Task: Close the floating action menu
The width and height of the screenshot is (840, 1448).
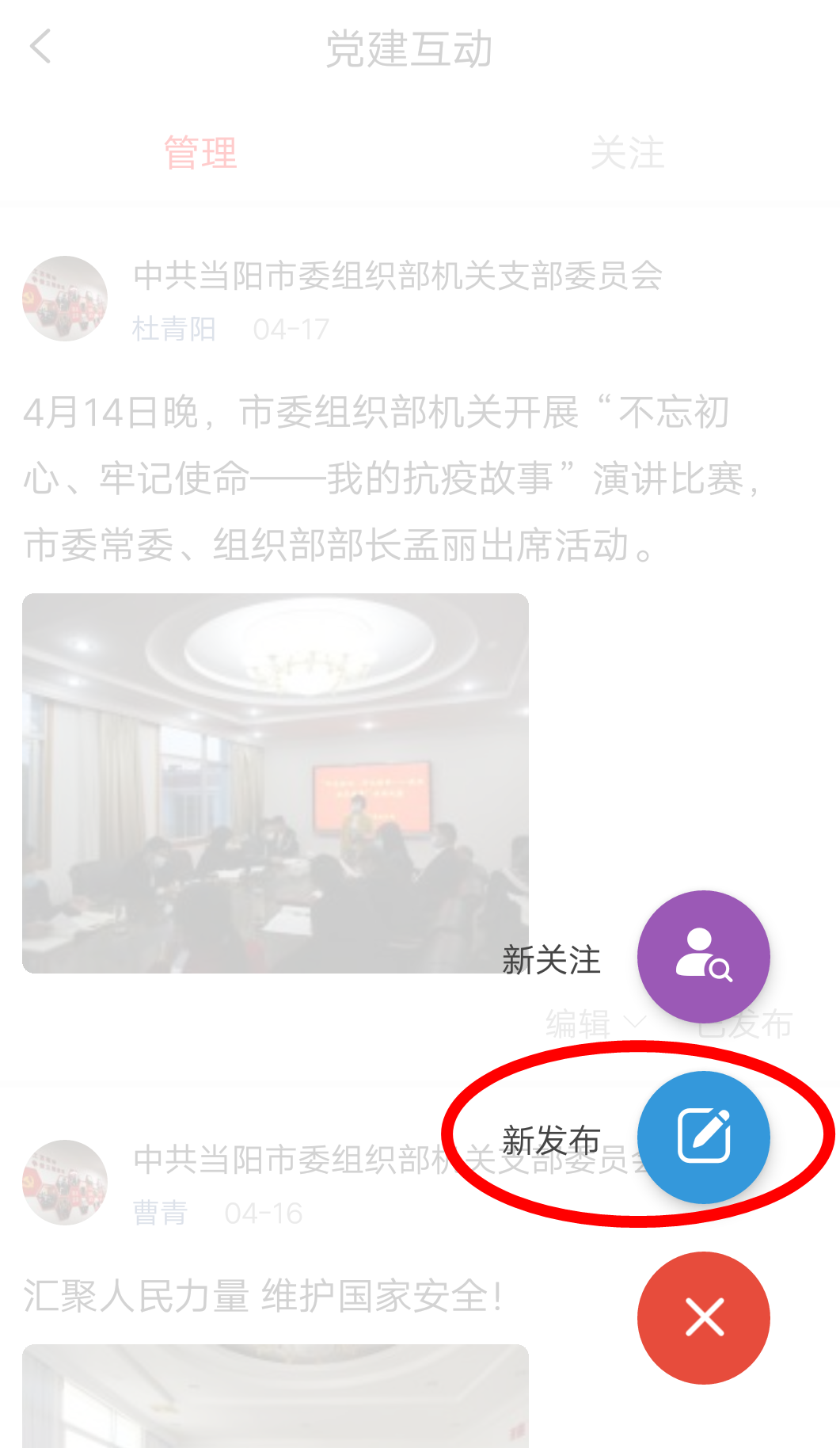Action: (x=703, y=1317)
